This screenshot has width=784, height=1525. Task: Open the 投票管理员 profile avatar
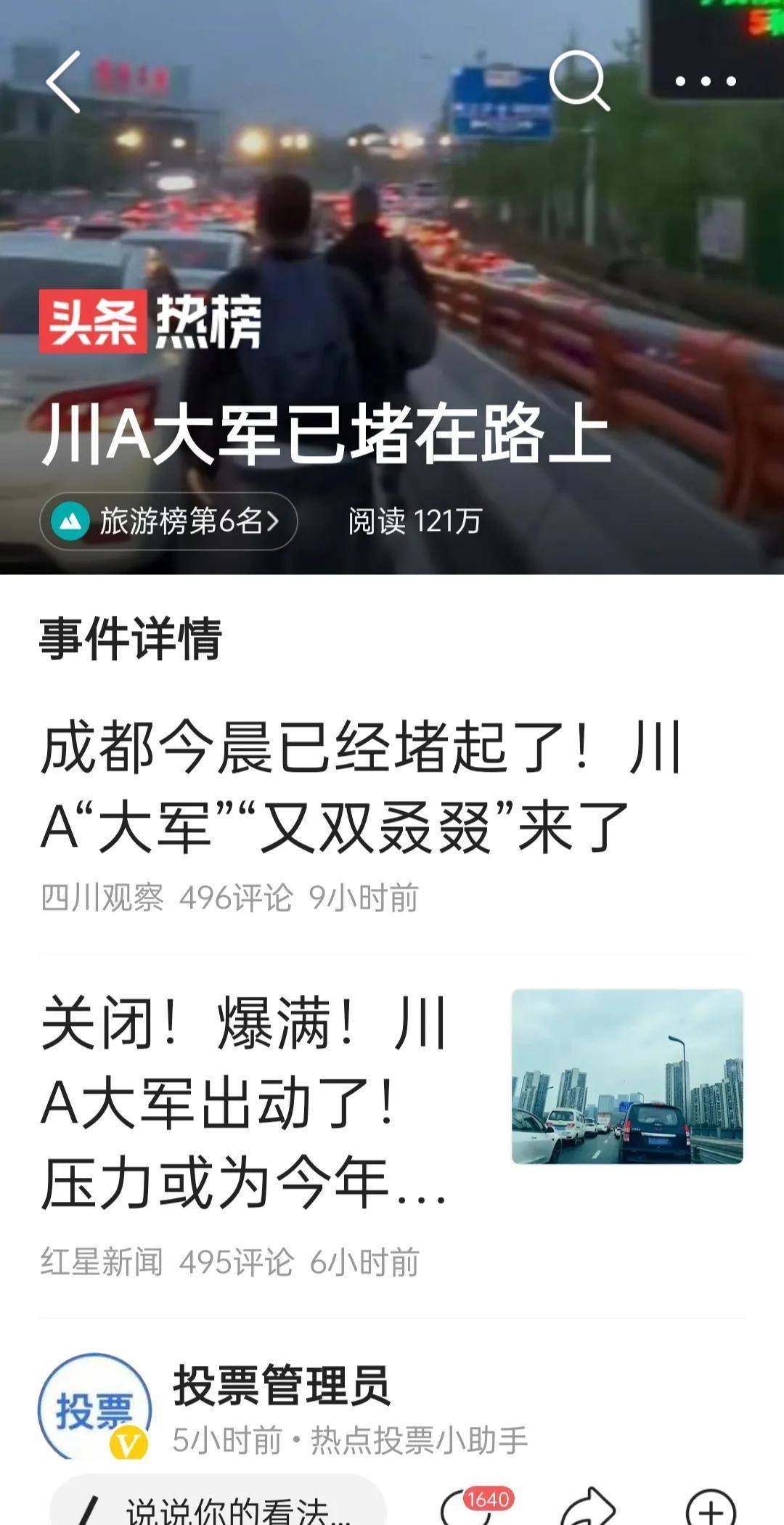(94, 1407)
